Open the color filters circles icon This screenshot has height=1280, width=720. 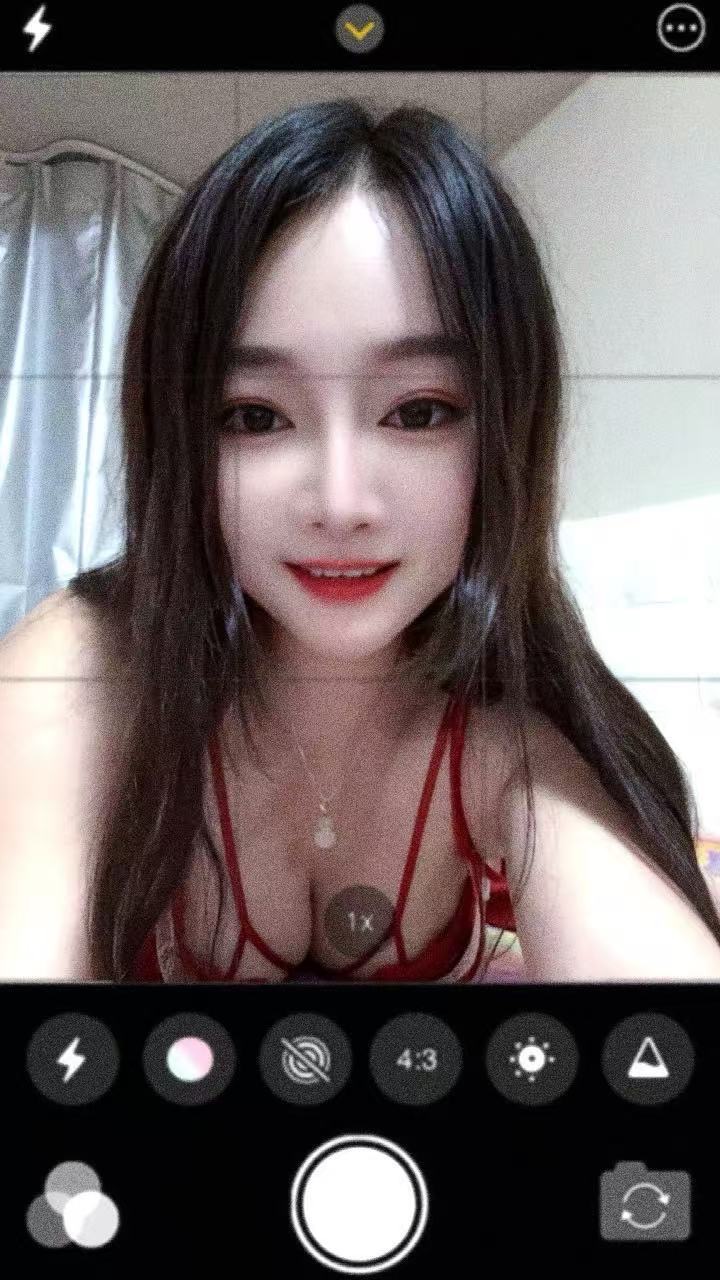72,1204
